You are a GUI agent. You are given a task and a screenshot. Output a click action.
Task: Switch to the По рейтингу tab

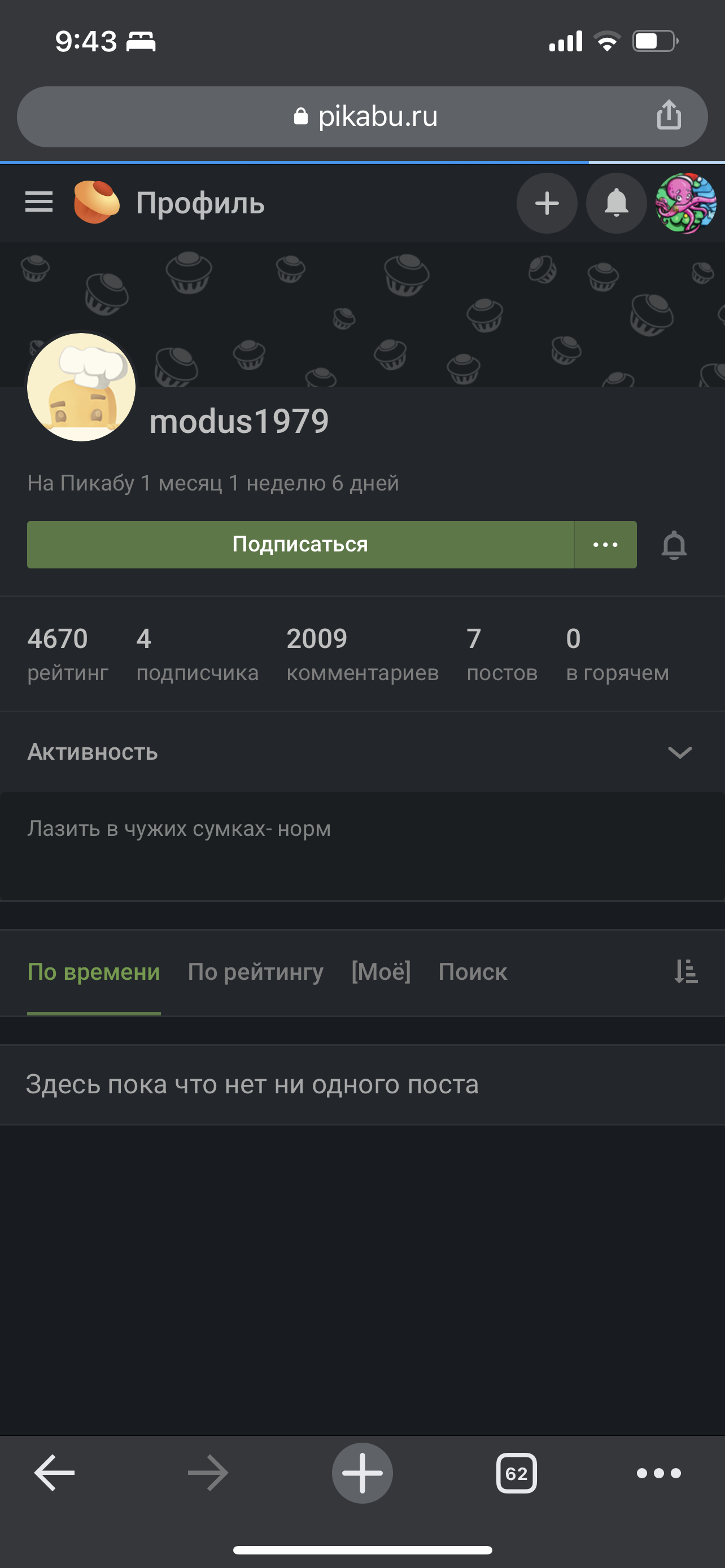point(256,972)
